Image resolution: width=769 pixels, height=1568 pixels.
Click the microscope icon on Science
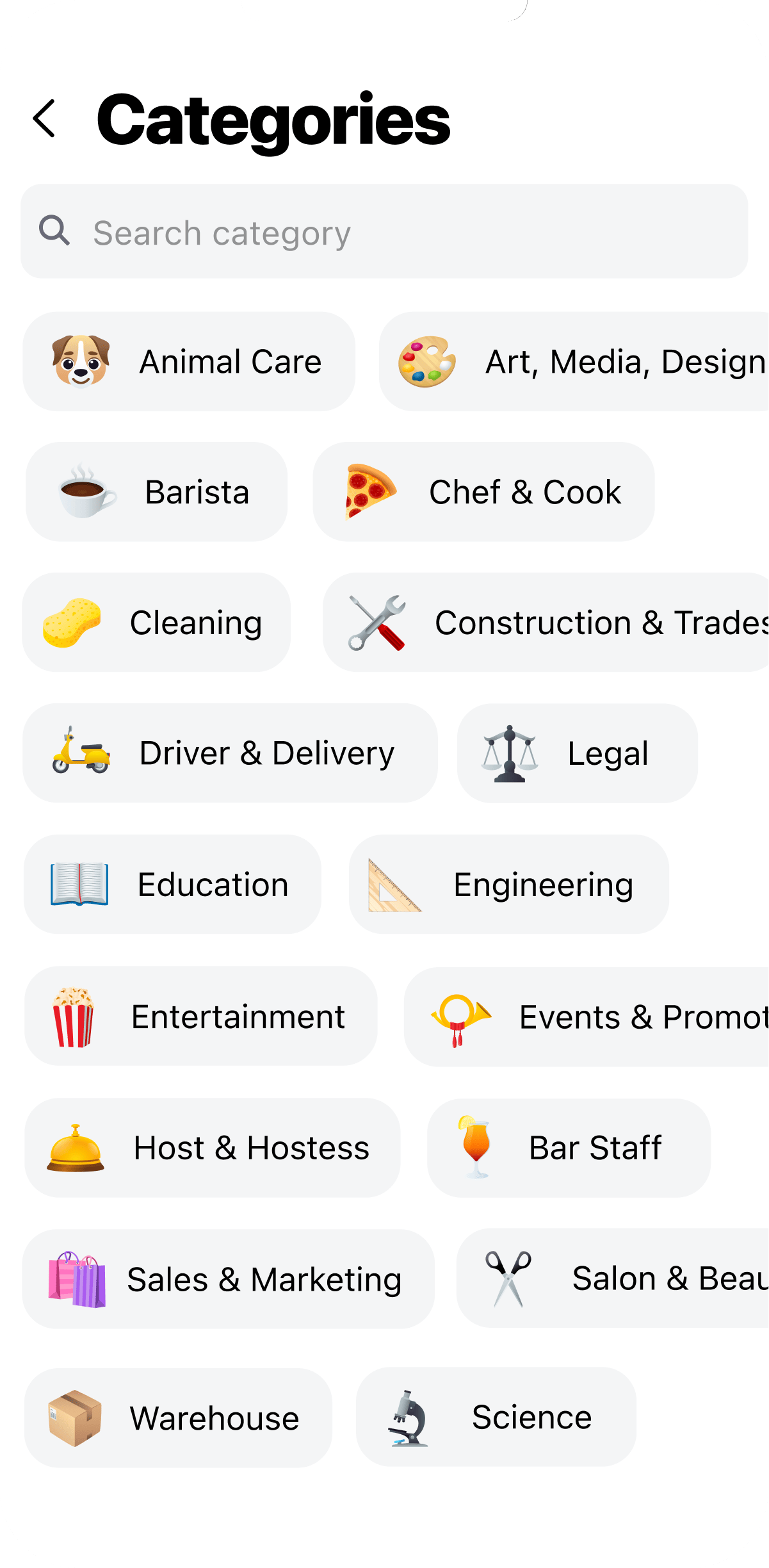409,1417
